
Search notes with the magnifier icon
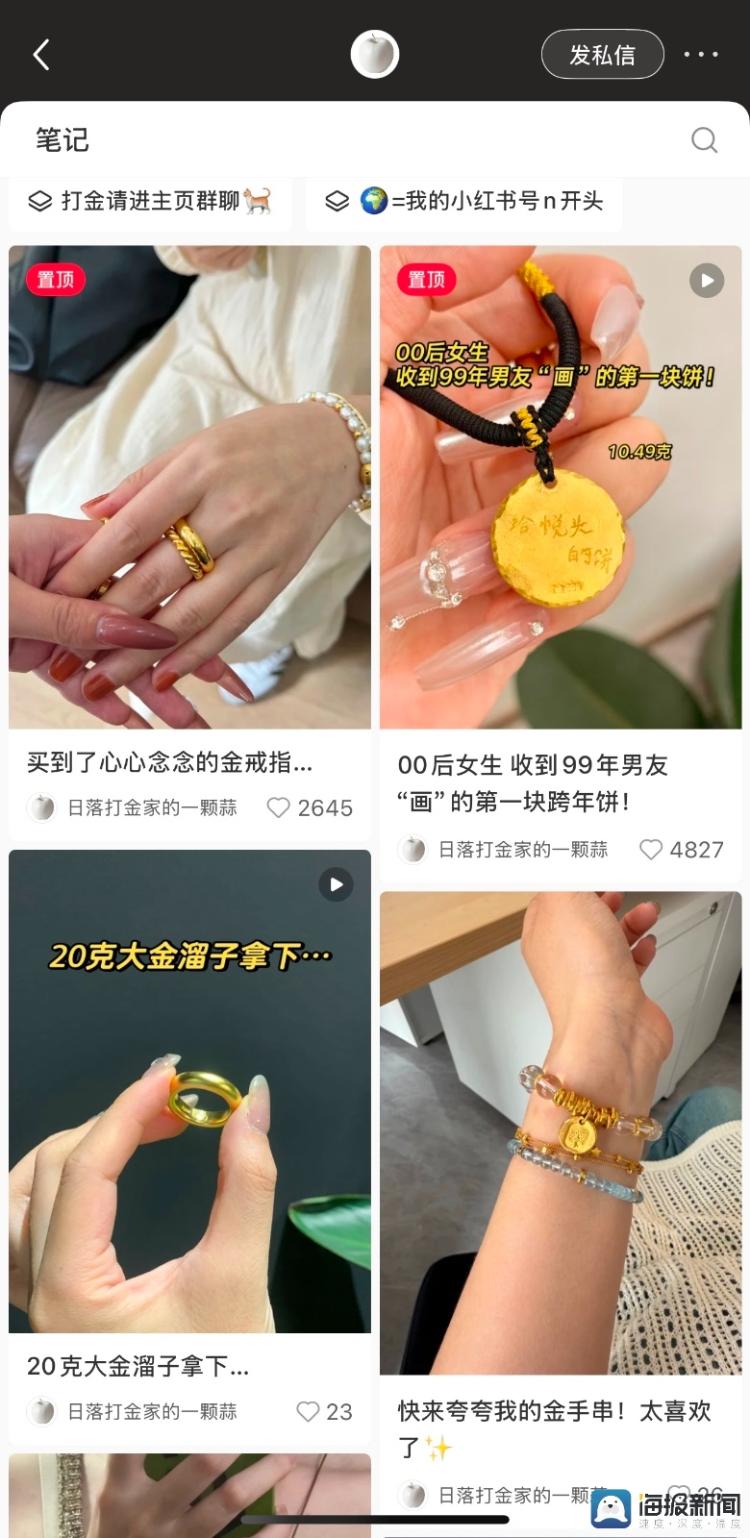click(704, 140)
